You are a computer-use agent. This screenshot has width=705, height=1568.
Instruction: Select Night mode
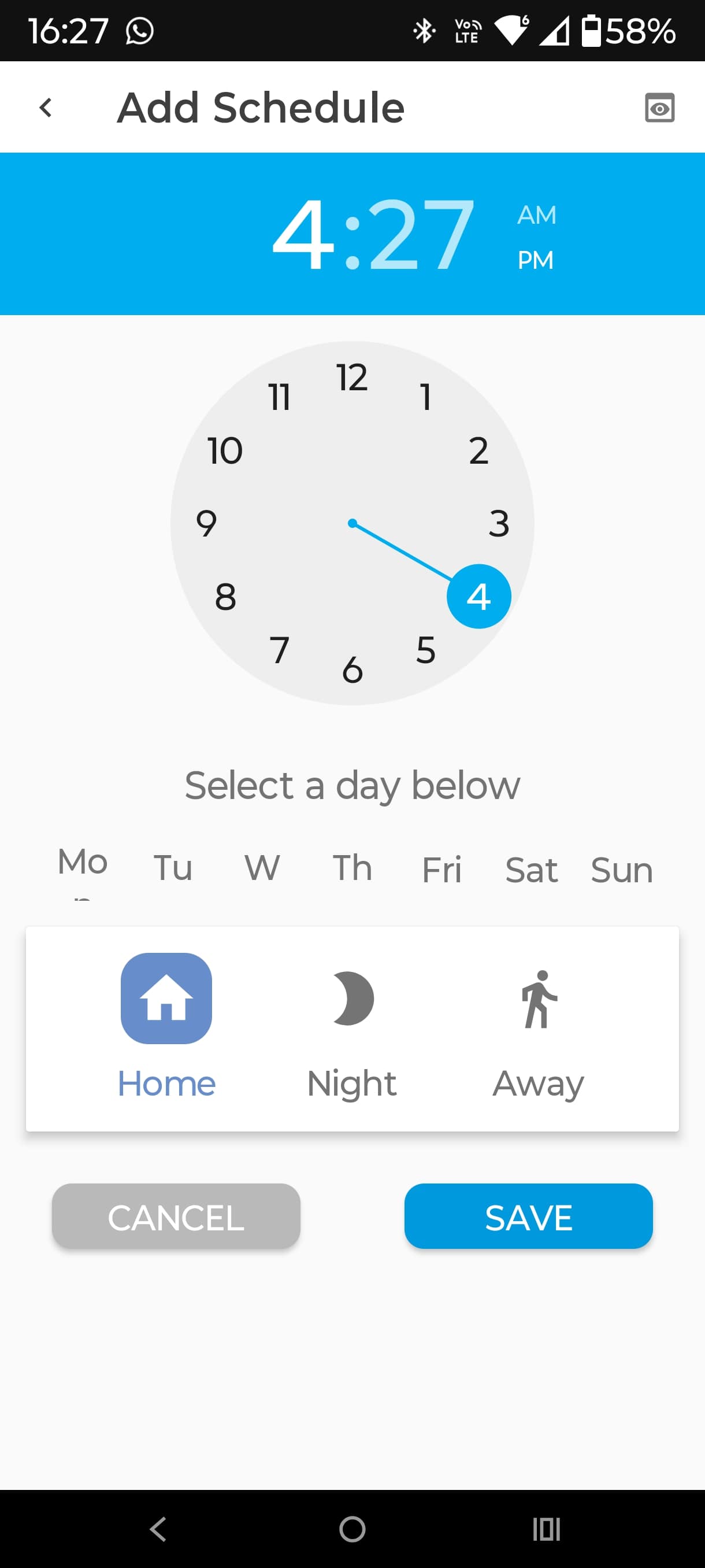352,1026
